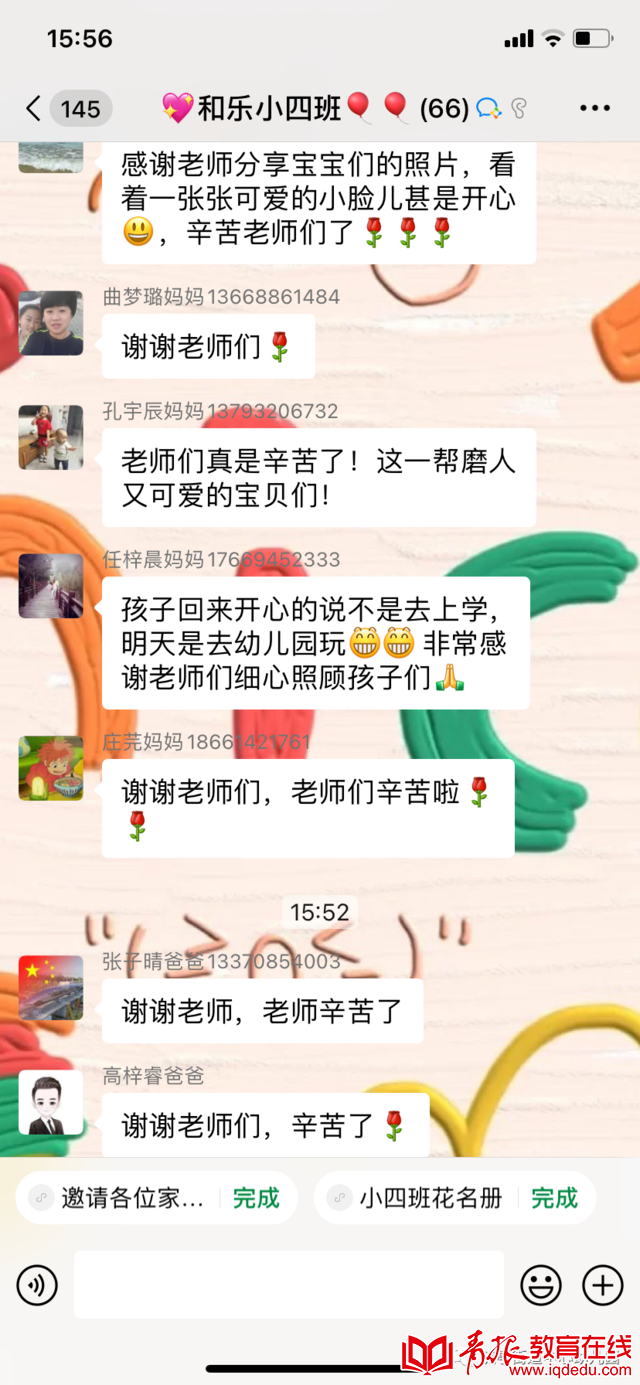This screenshot has width=640, height=1385.
Task: Open the 邀请各位家… pinned task chip
Action: [155, 1197]
